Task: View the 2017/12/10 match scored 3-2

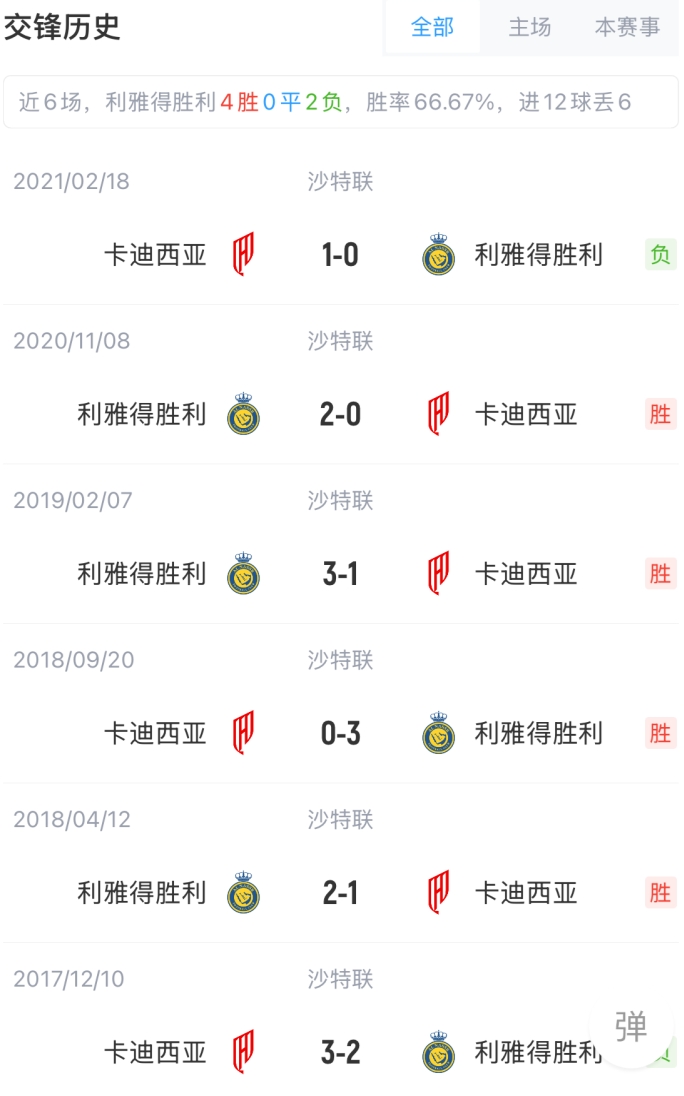Action: [340, 1052]
